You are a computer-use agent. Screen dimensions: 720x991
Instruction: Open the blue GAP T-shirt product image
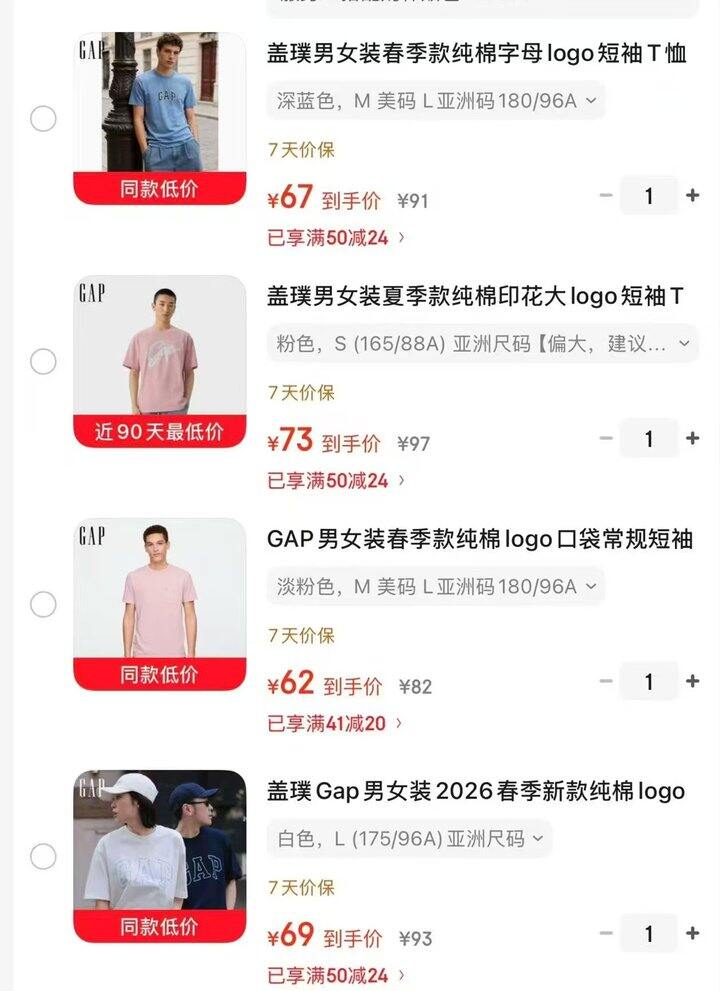tap(160, 118)
